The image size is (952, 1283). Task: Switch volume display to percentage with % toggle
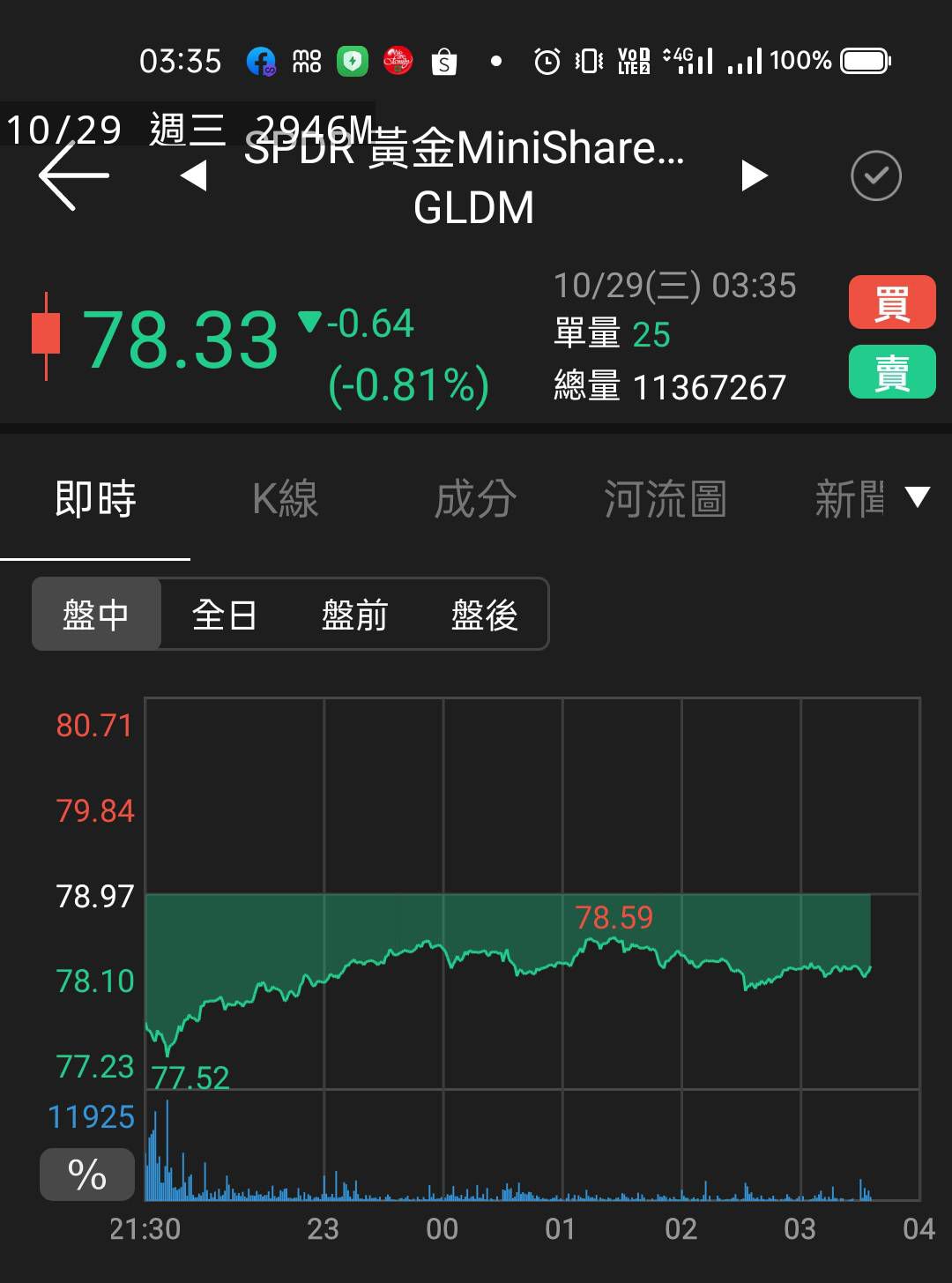86,1174
